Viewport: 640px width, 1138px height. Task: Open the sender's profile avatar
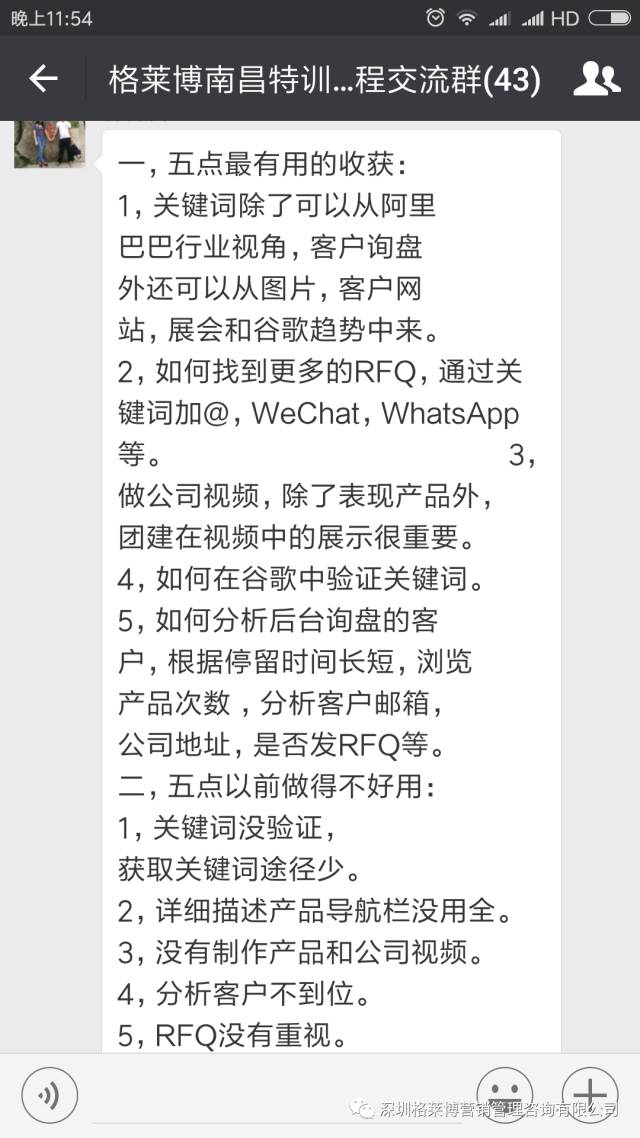pyautogui.click(x=43, y=143)
